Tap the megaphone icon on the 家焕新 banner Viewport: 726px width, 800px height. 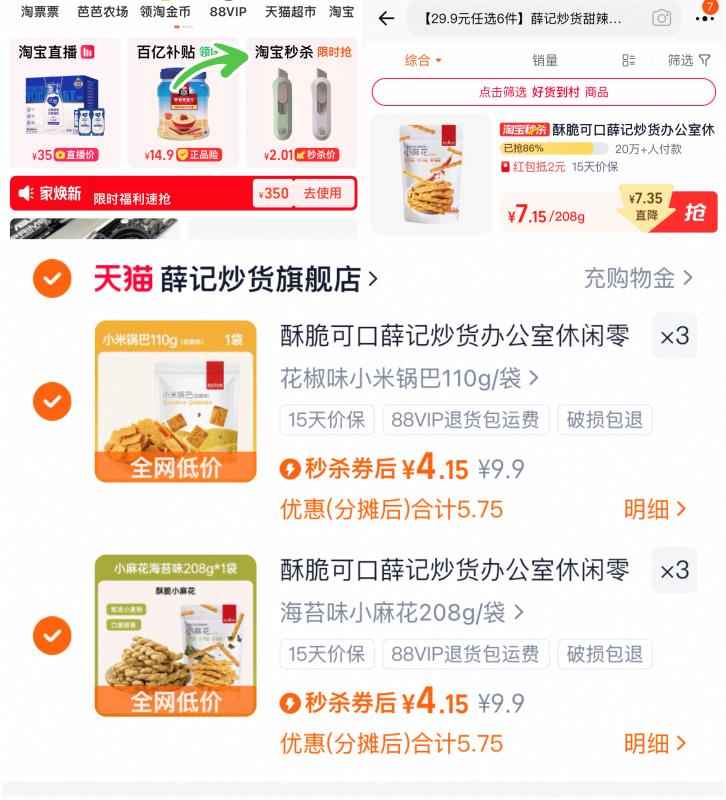click(x=25, y=190)
